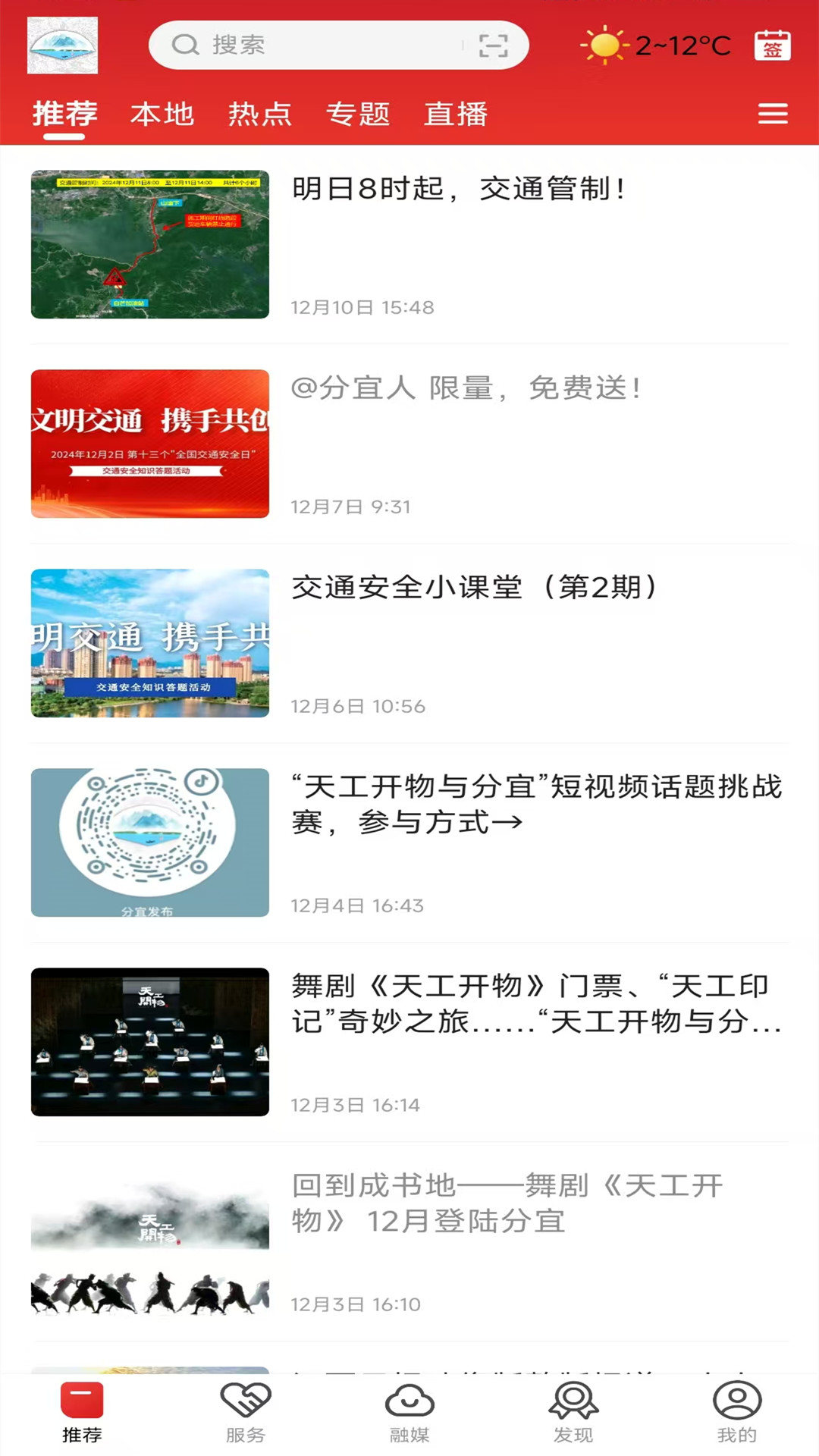Switch to the 直播 tab
Image resolution: width=819 pixels, height=1456 pixels.
(456, 114)
